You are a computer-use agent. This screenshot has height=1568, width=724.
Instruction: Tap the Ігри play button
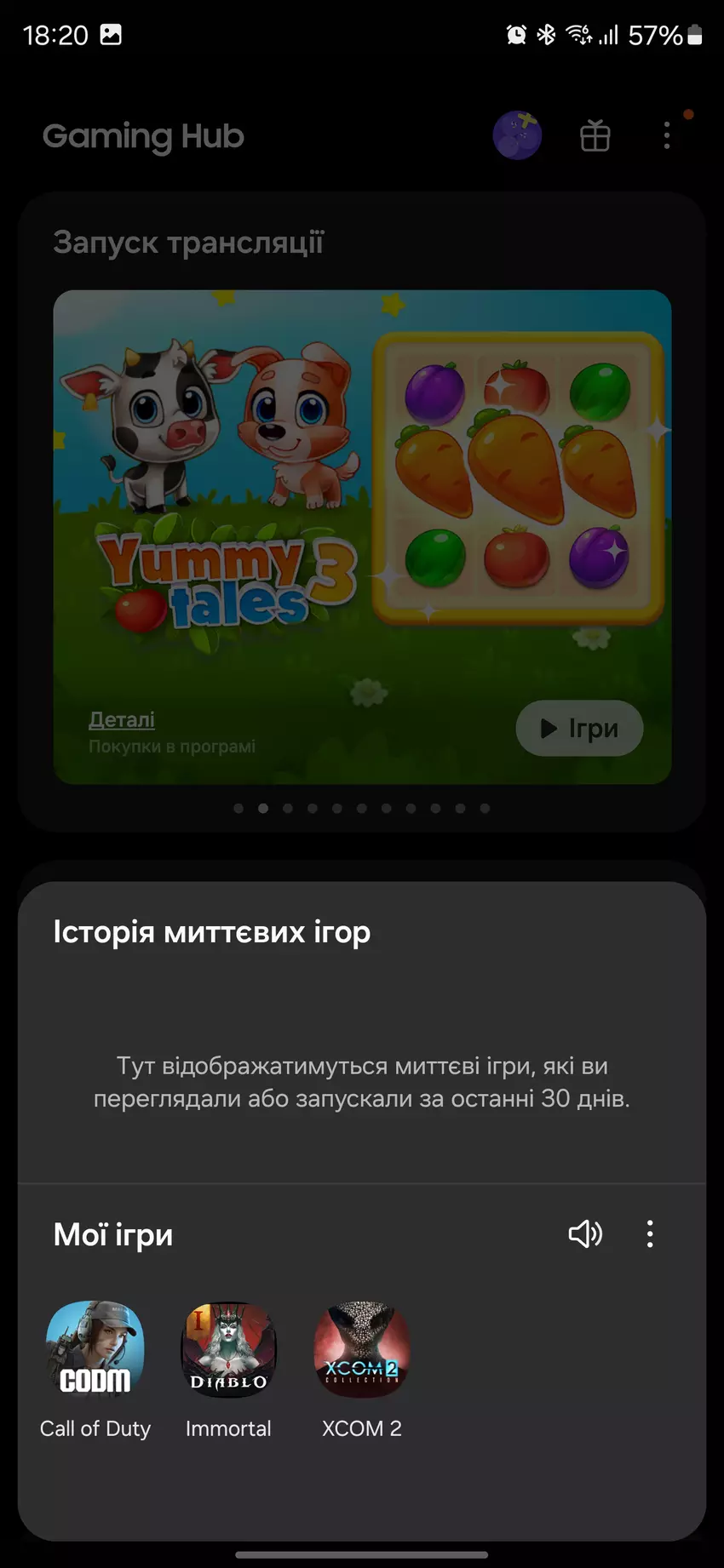[579, 728]
